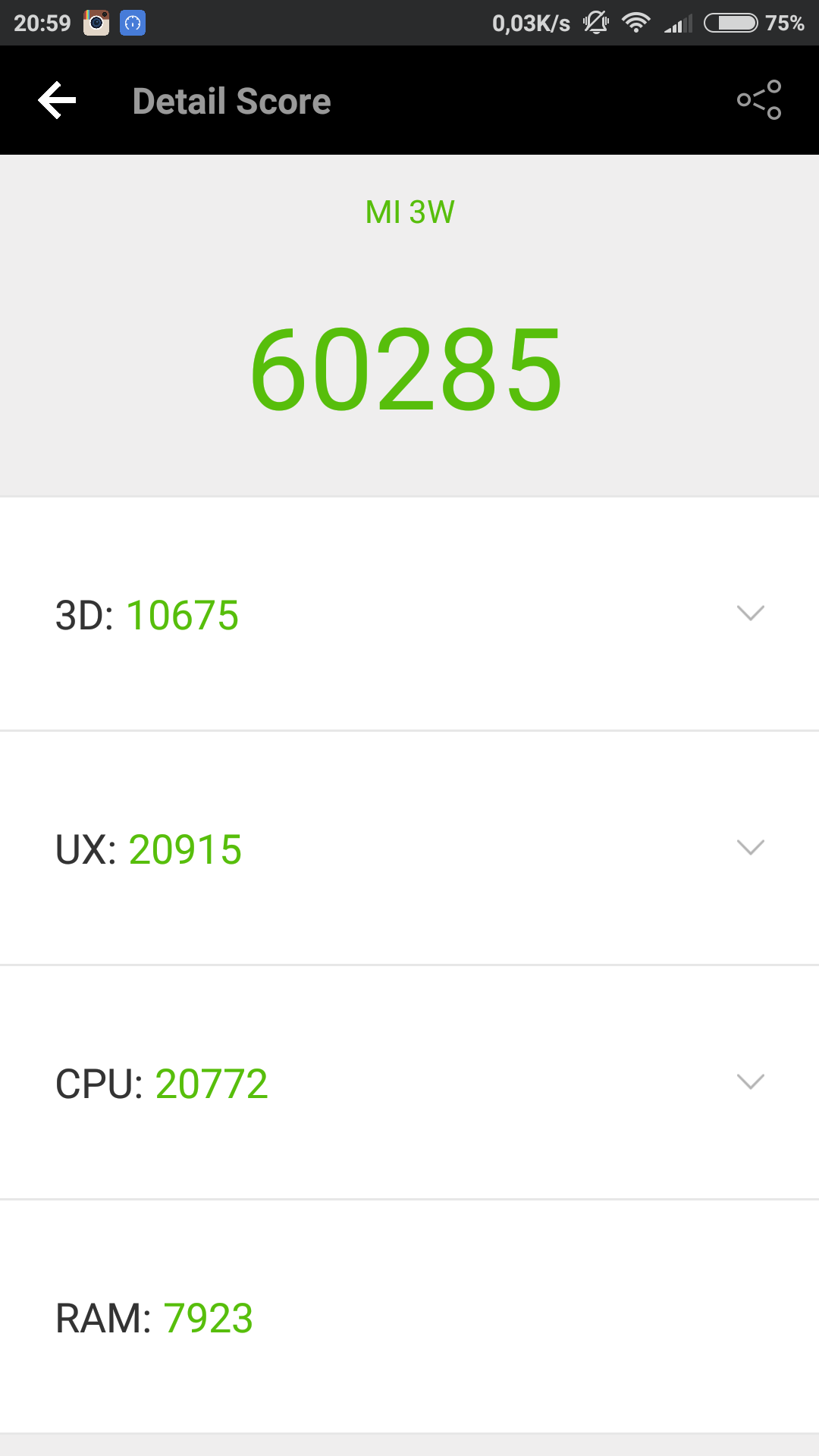Go back from Detail Score
Image resolution: width=819 pixels, height=1456 pixels.
point(58,101)
